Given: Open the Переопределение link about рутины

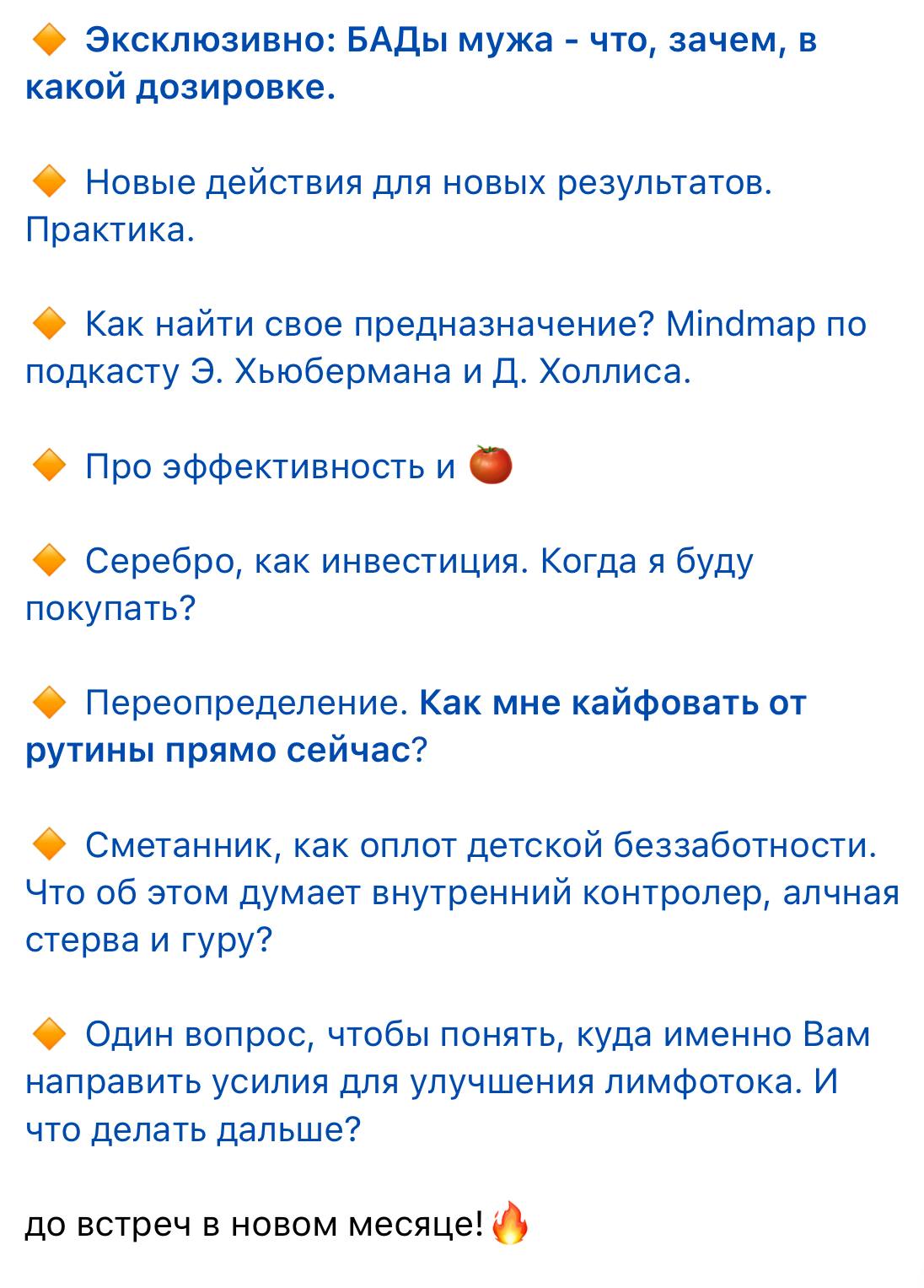Looking at the screenshot, I should pyautogui.click(x=416, y=726).
